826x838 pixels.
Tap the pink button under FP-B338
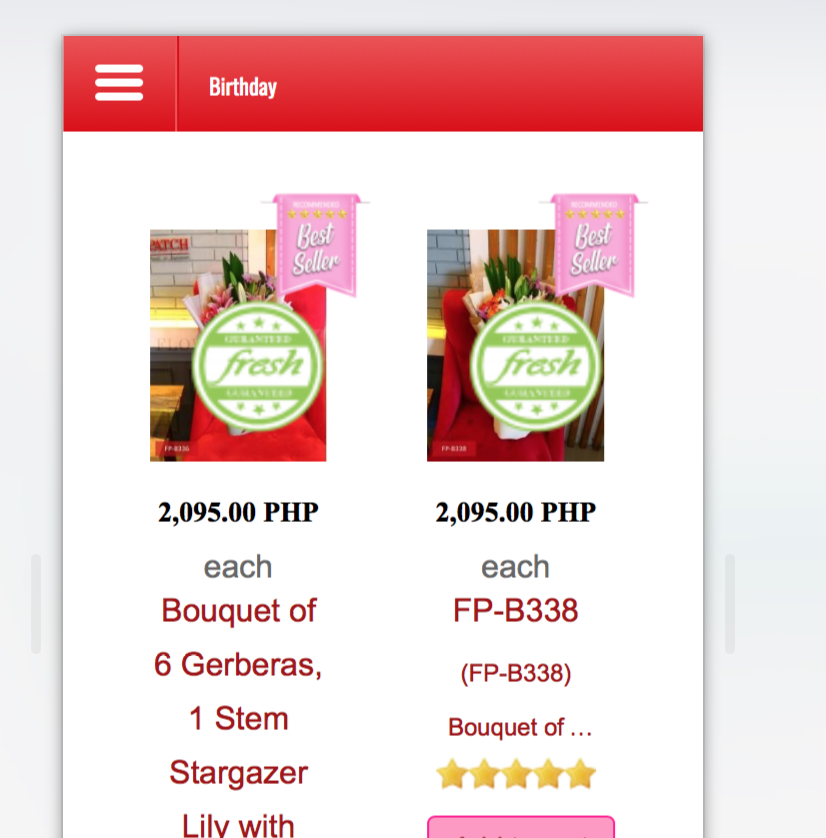point(520,828)
